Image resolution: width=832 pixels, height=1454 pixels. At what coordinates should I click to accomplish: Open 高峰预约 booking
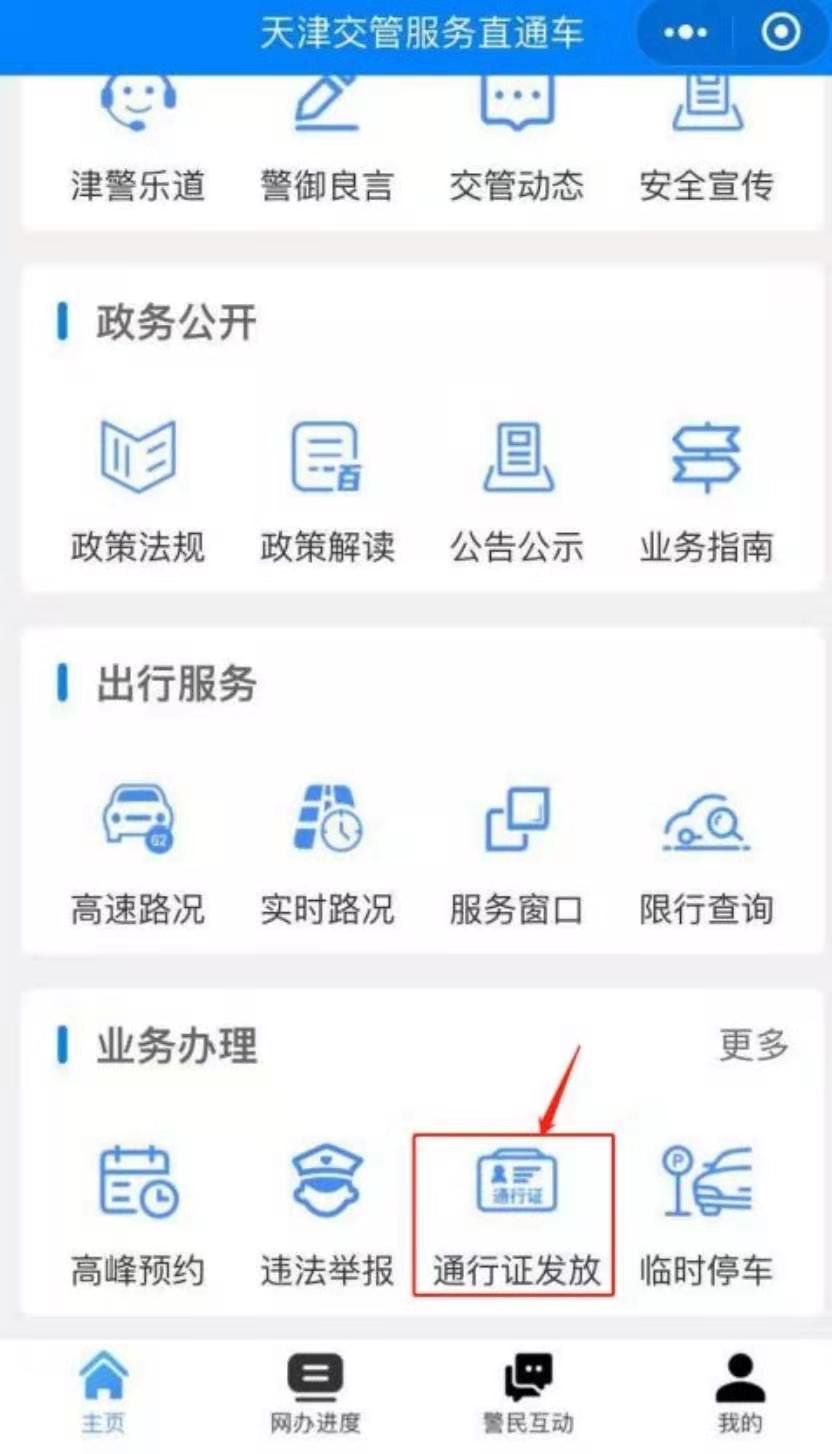click(137, 1215)
